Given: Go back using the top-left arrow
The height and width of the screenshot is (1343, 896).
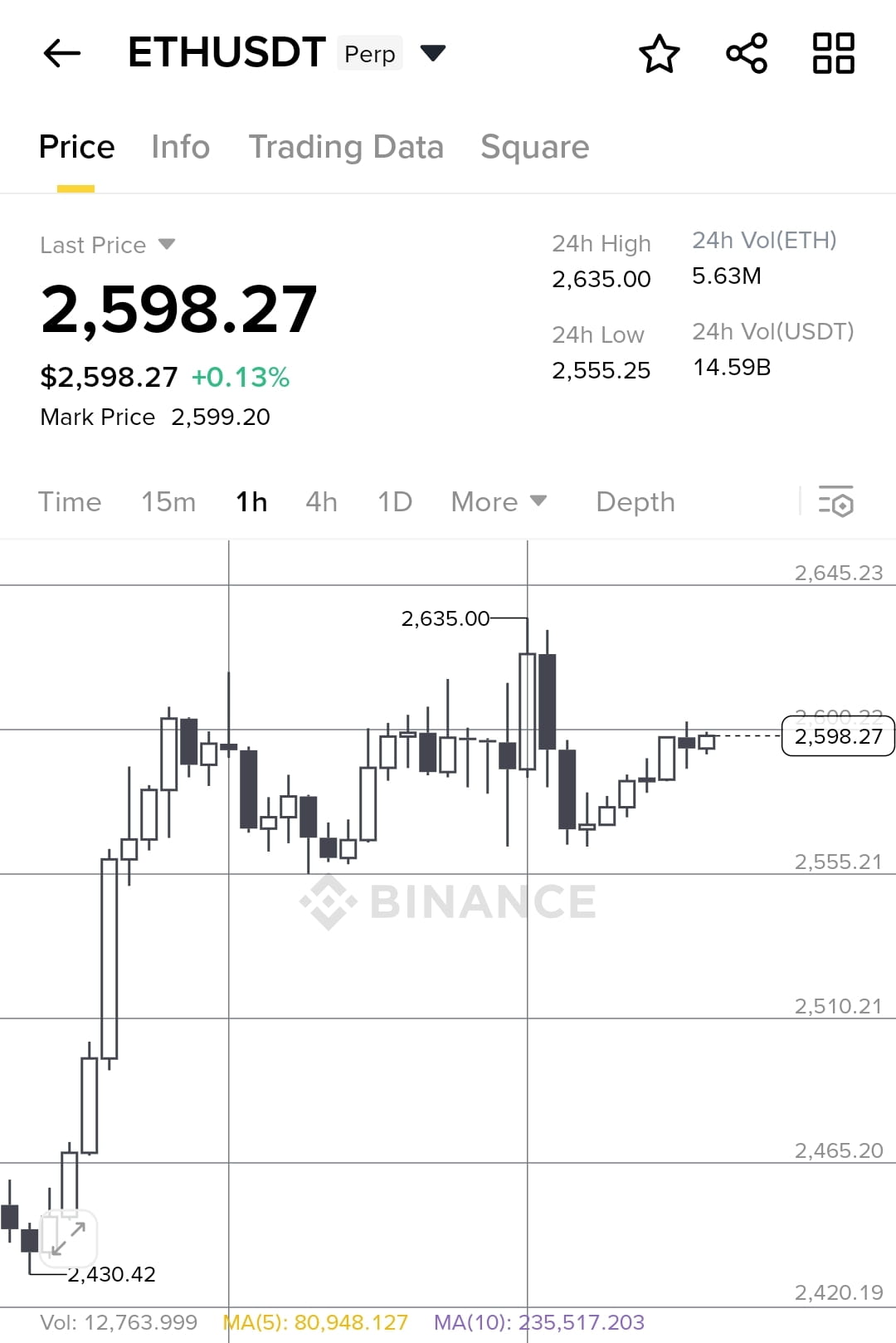Looking at the screenshot, I should [x=62, y=53].
